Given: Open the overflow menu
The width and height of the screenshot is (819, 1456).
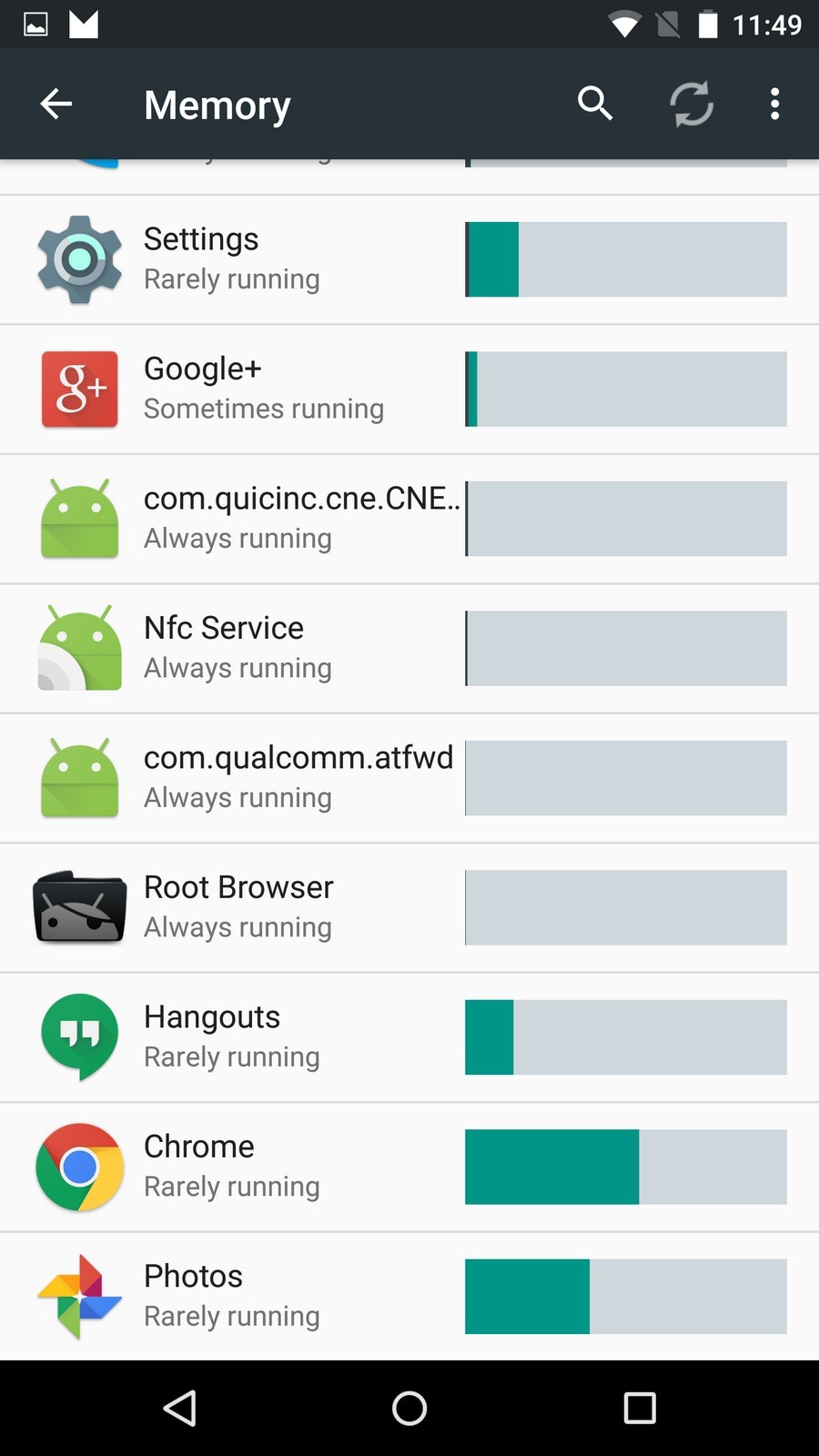Looking at the screenshot, I should point(774,104).
